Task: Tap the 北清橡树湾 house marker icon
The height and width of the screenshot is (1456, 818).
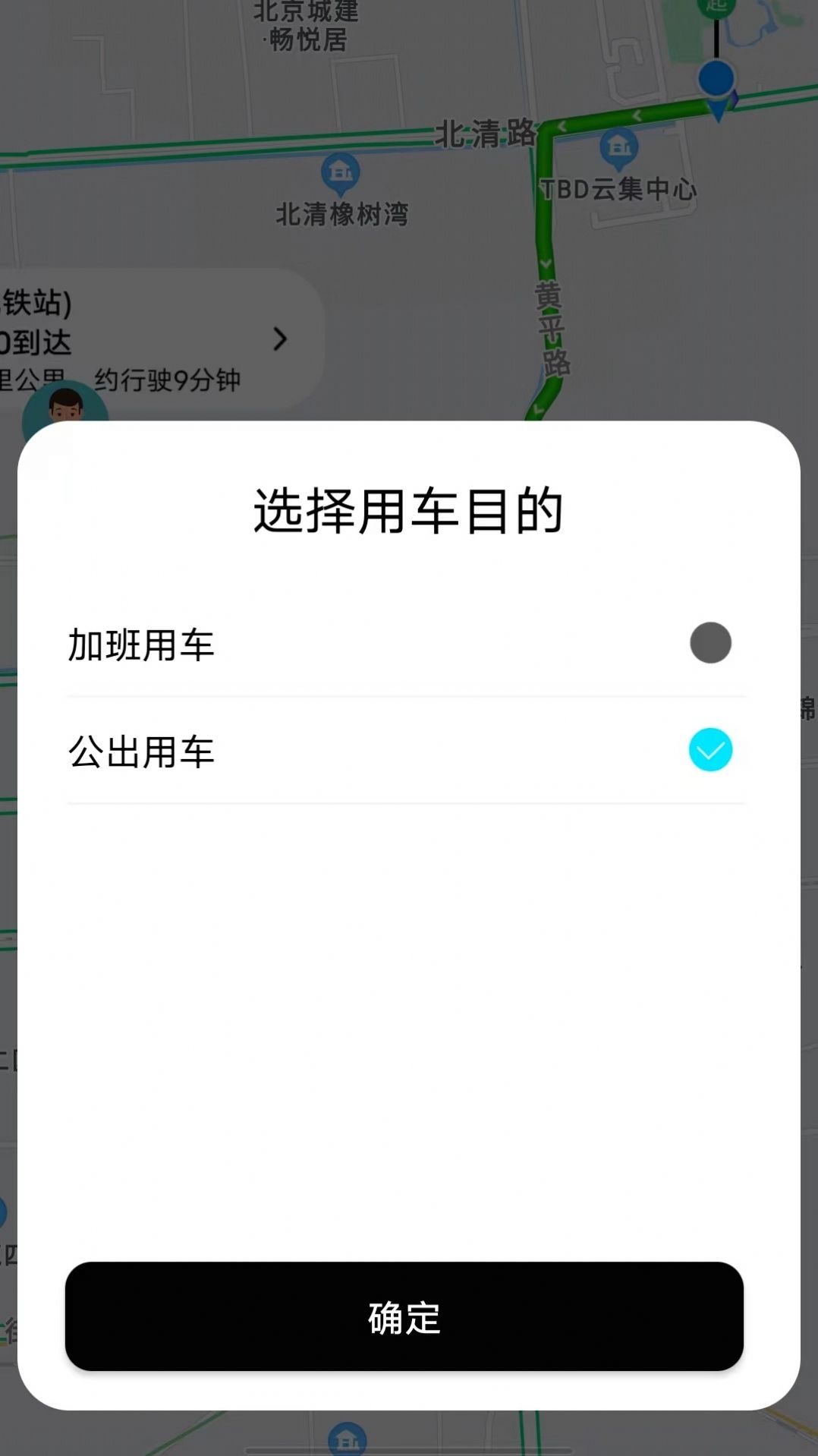Action: (339, 173)
